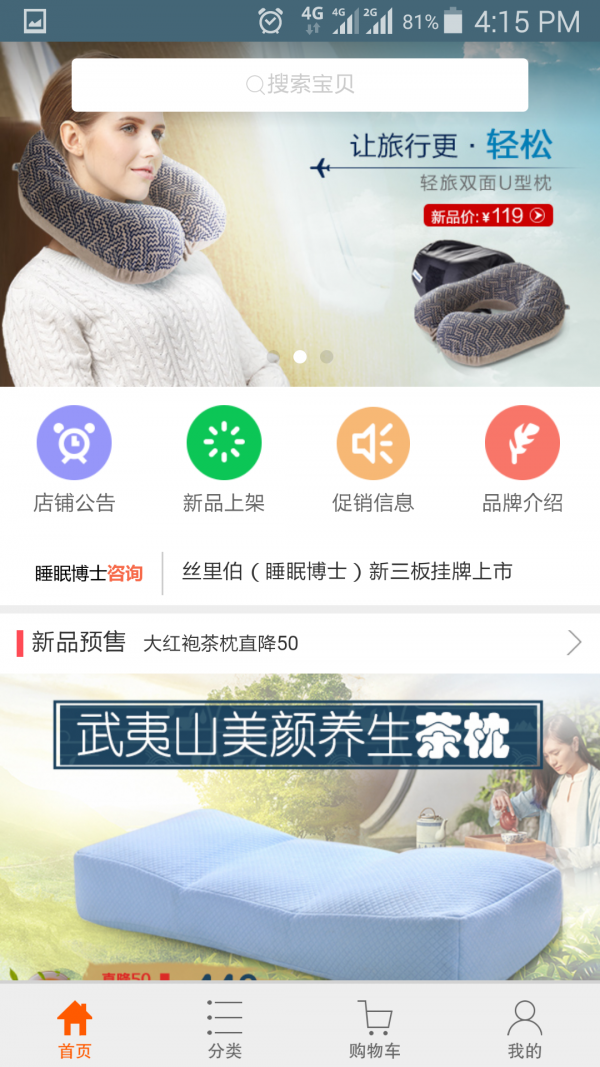Tap the 搜索宝贝 search box
Viewport: 600px width, 1067px height.
pyautogui.click(x=300, y=85)
